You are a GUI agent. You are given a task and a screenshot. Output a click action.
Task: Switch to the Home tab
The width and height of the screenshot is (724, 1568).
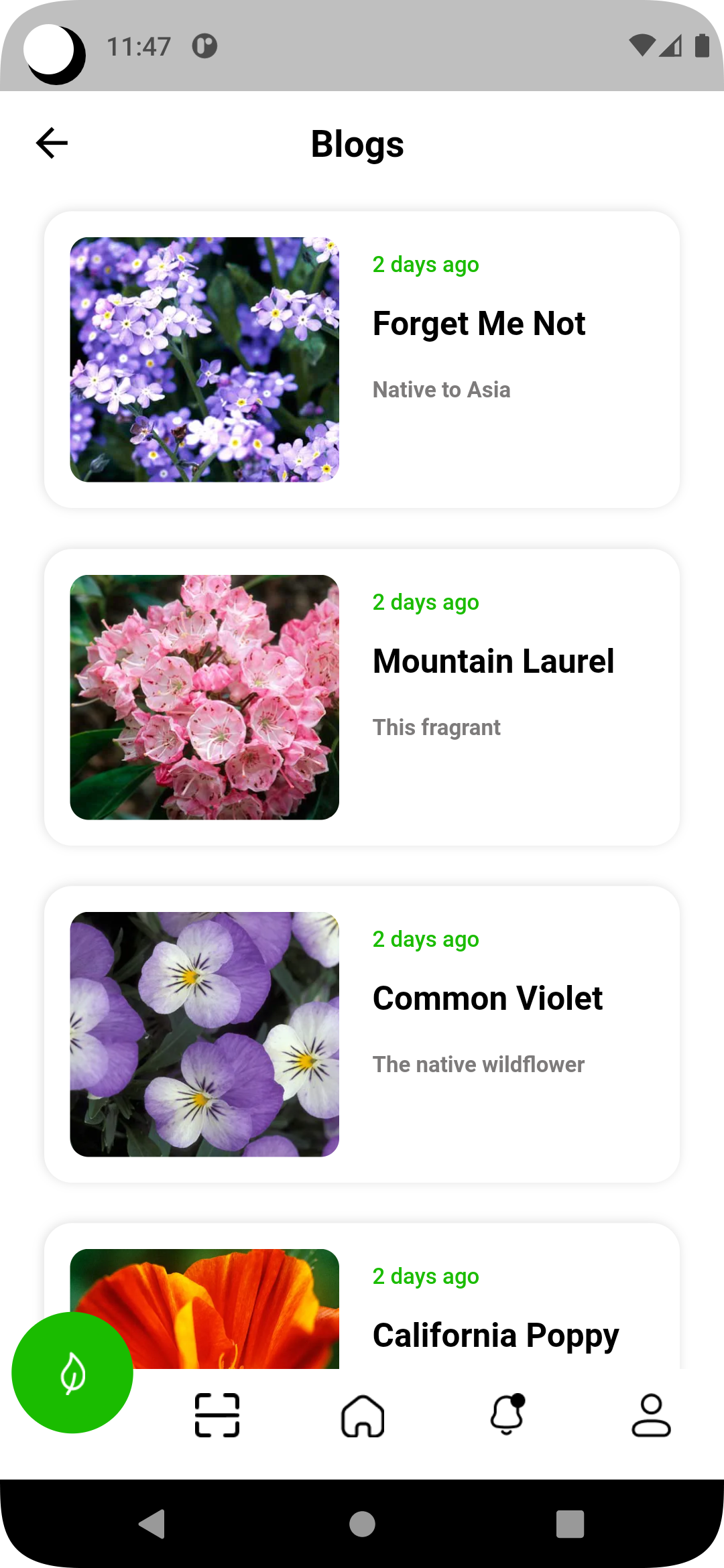(363, 1415)
